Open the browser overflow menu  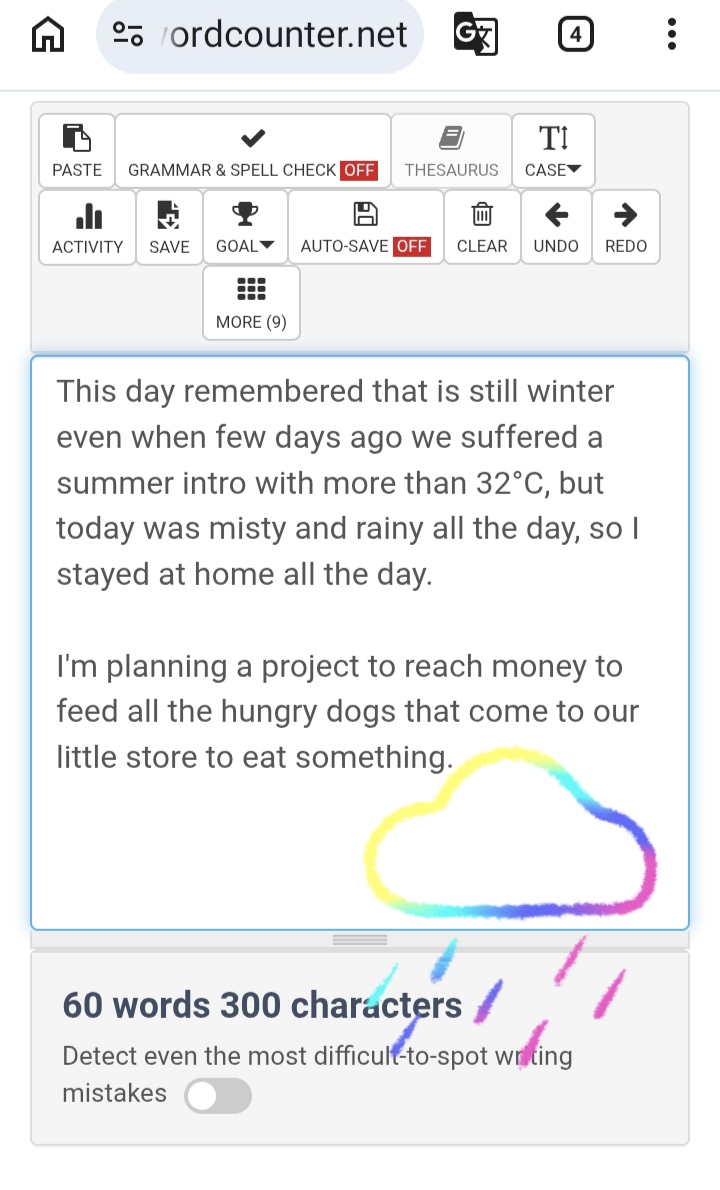671,35
